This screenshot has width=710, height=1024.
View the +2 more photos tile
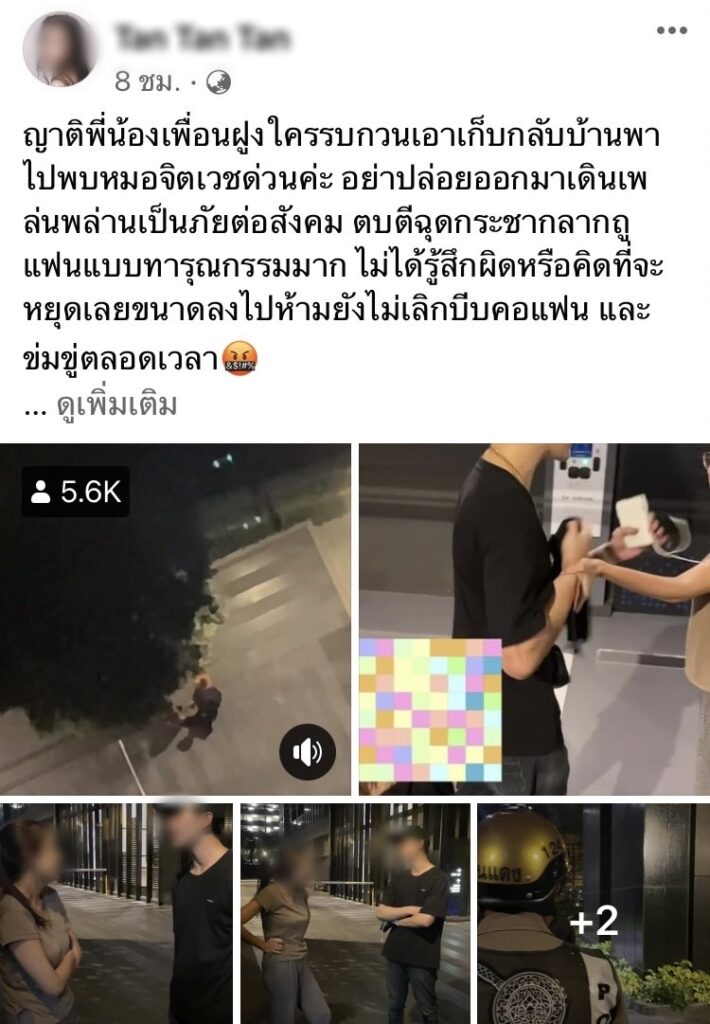593,912
